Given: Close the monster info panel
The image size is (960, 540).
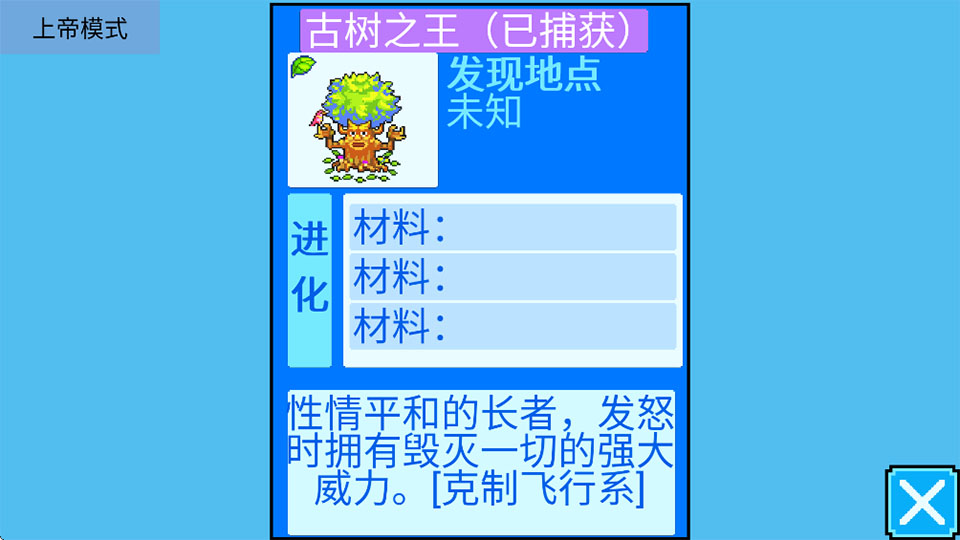Looking at the screenshot, I should pyautogui.click(x=921, y=501).
